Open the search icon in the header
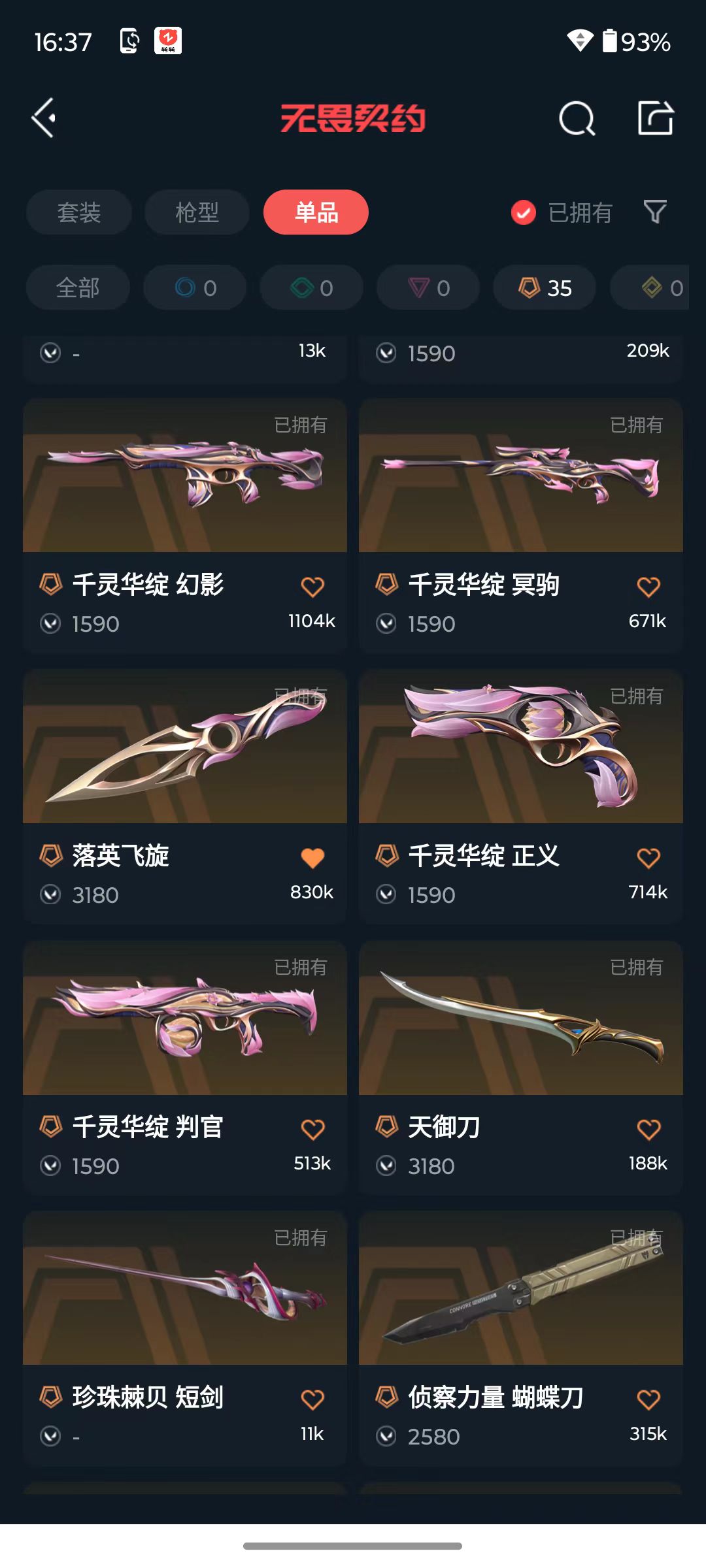706x1568 pixels. pos(577,119)
